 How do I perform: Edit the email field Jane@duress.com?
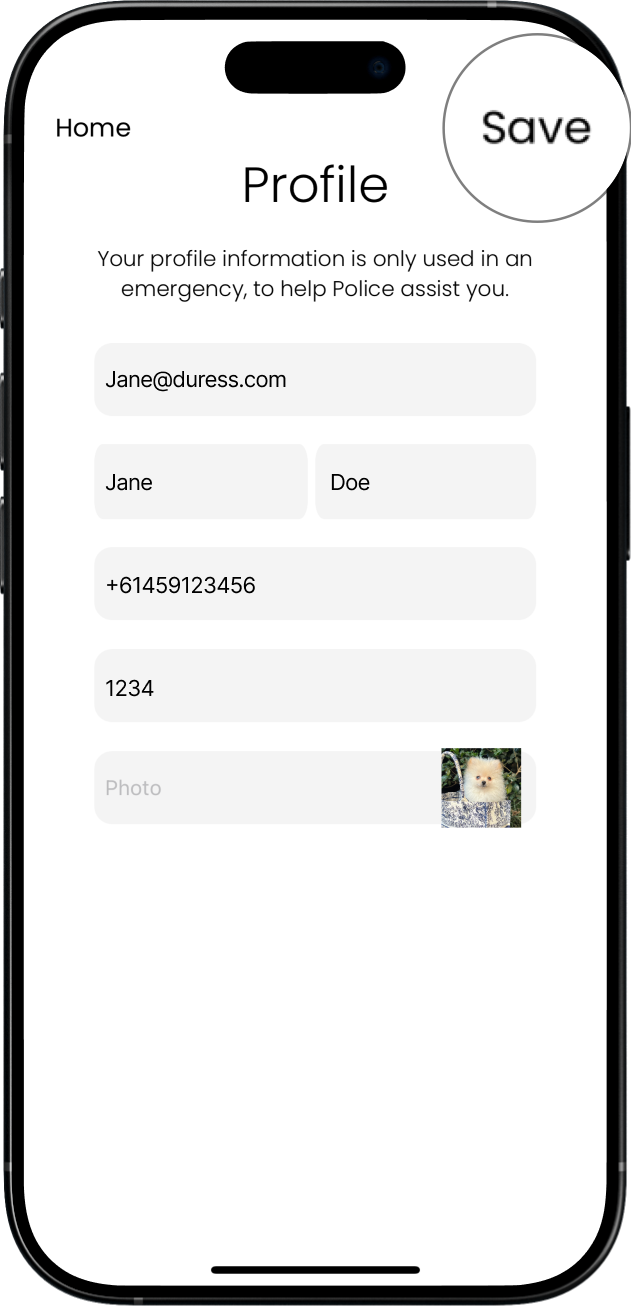pos(314,380)
